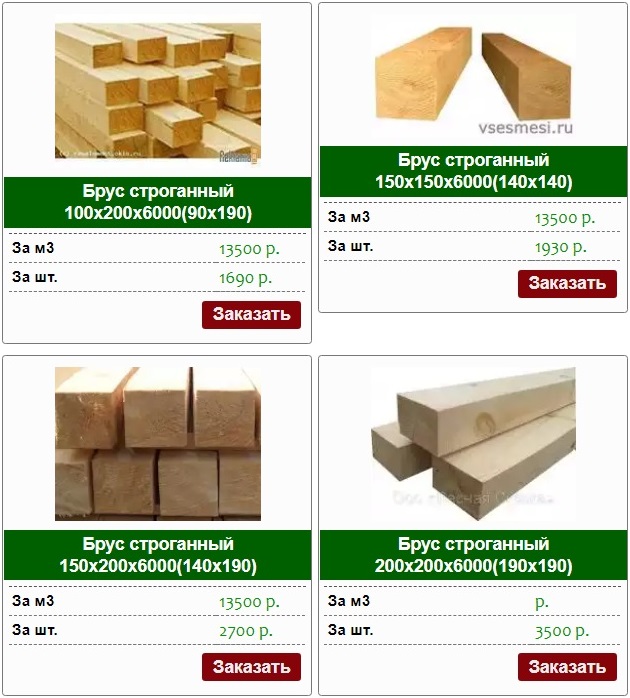Open the 100x200x6000(90x190) product image
The image size is (630, 698).
point(157,91)
